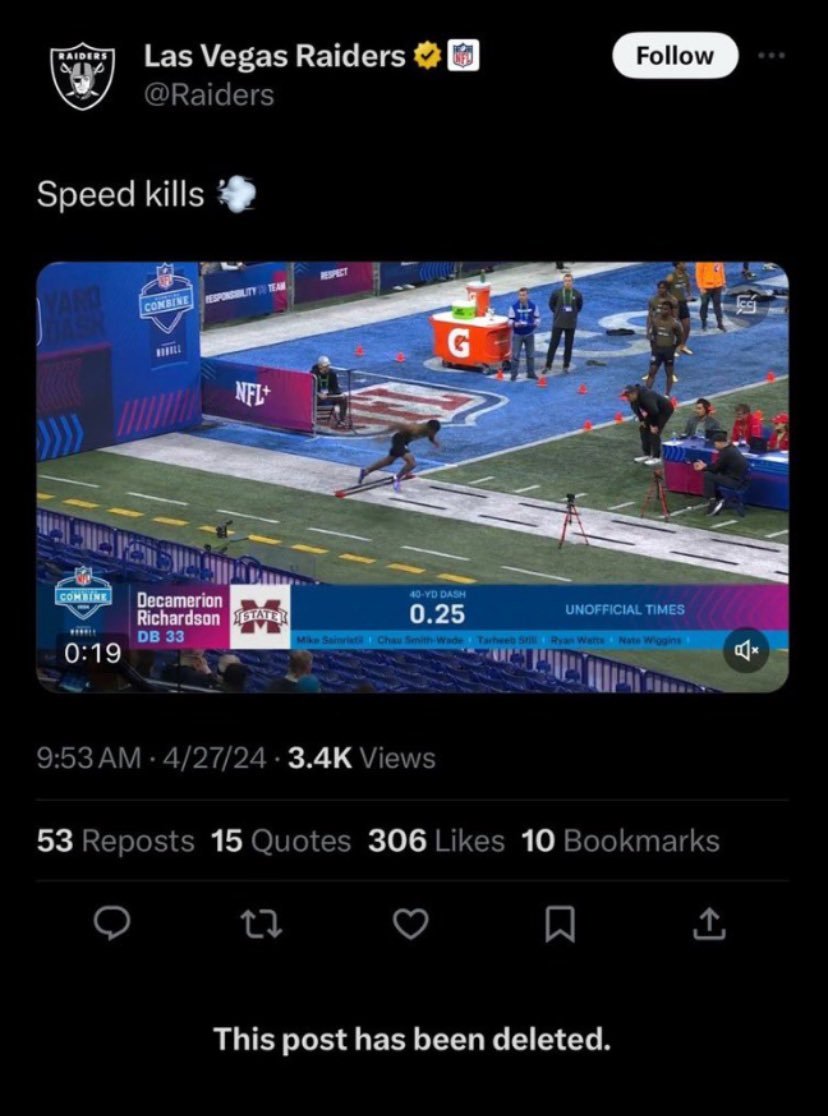
Task: Reply to the Speed kills post
Action: (x=112, y=927)
